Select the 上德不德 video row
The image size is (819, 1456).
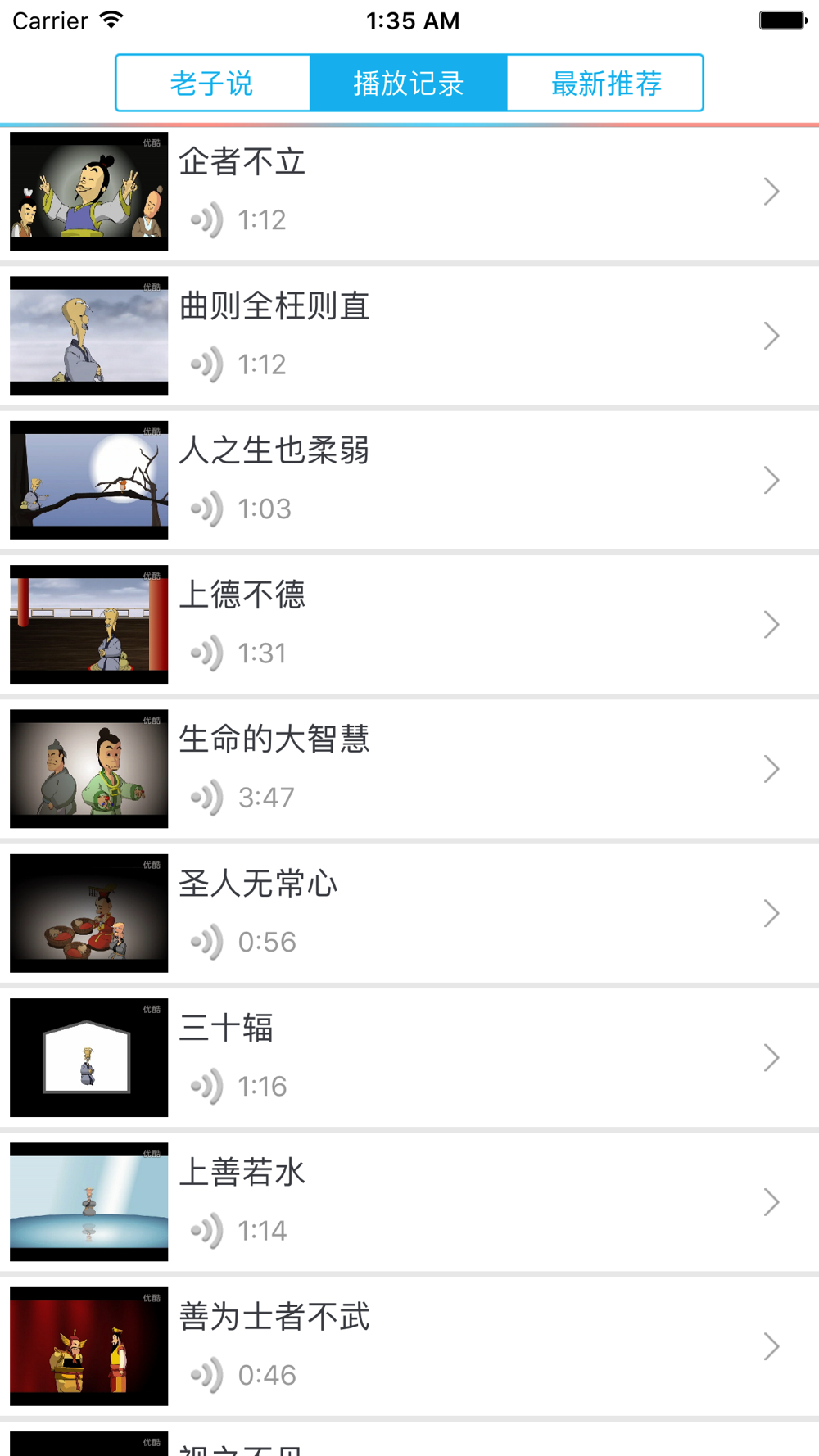(x=409, y=624)
